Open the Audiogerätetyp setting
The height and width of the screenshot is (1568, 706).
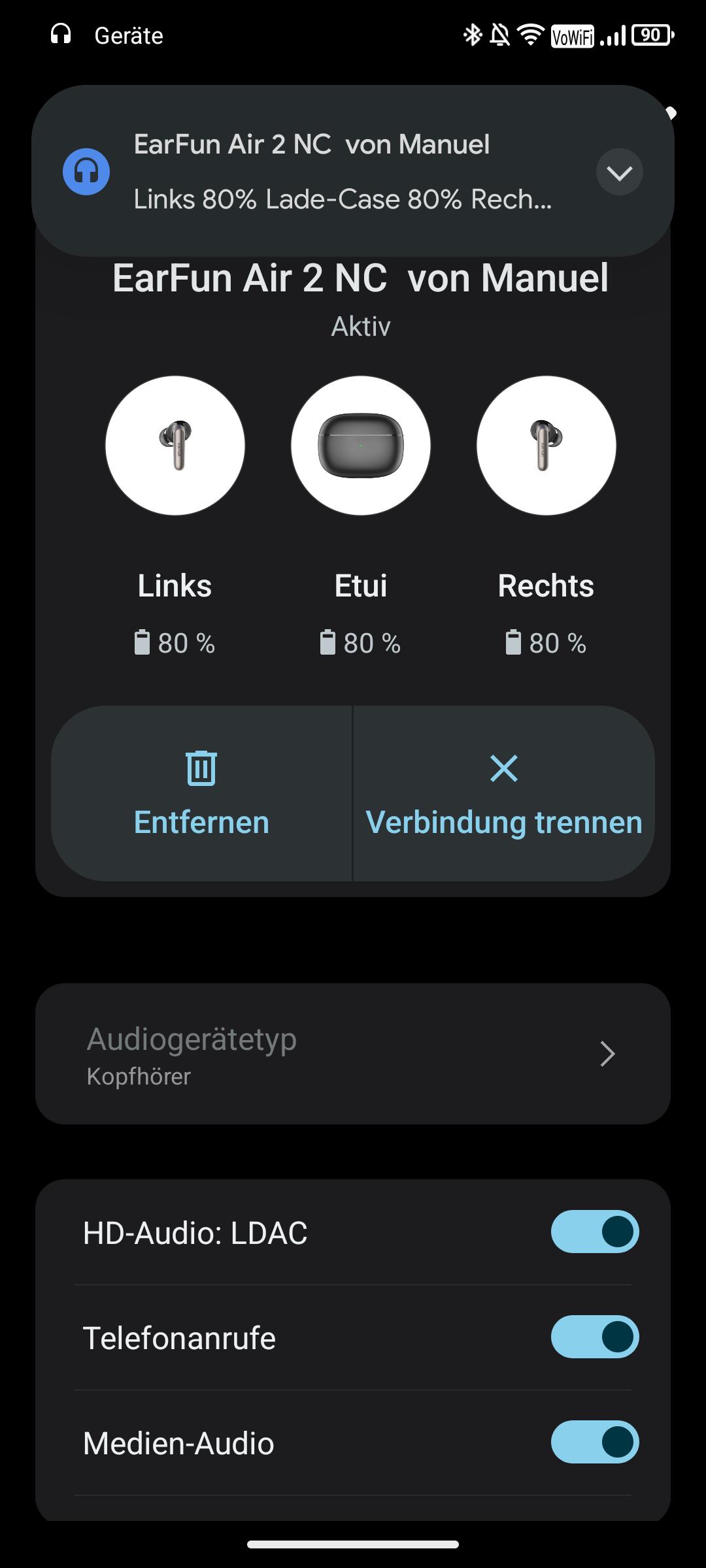pos(353,1054)
